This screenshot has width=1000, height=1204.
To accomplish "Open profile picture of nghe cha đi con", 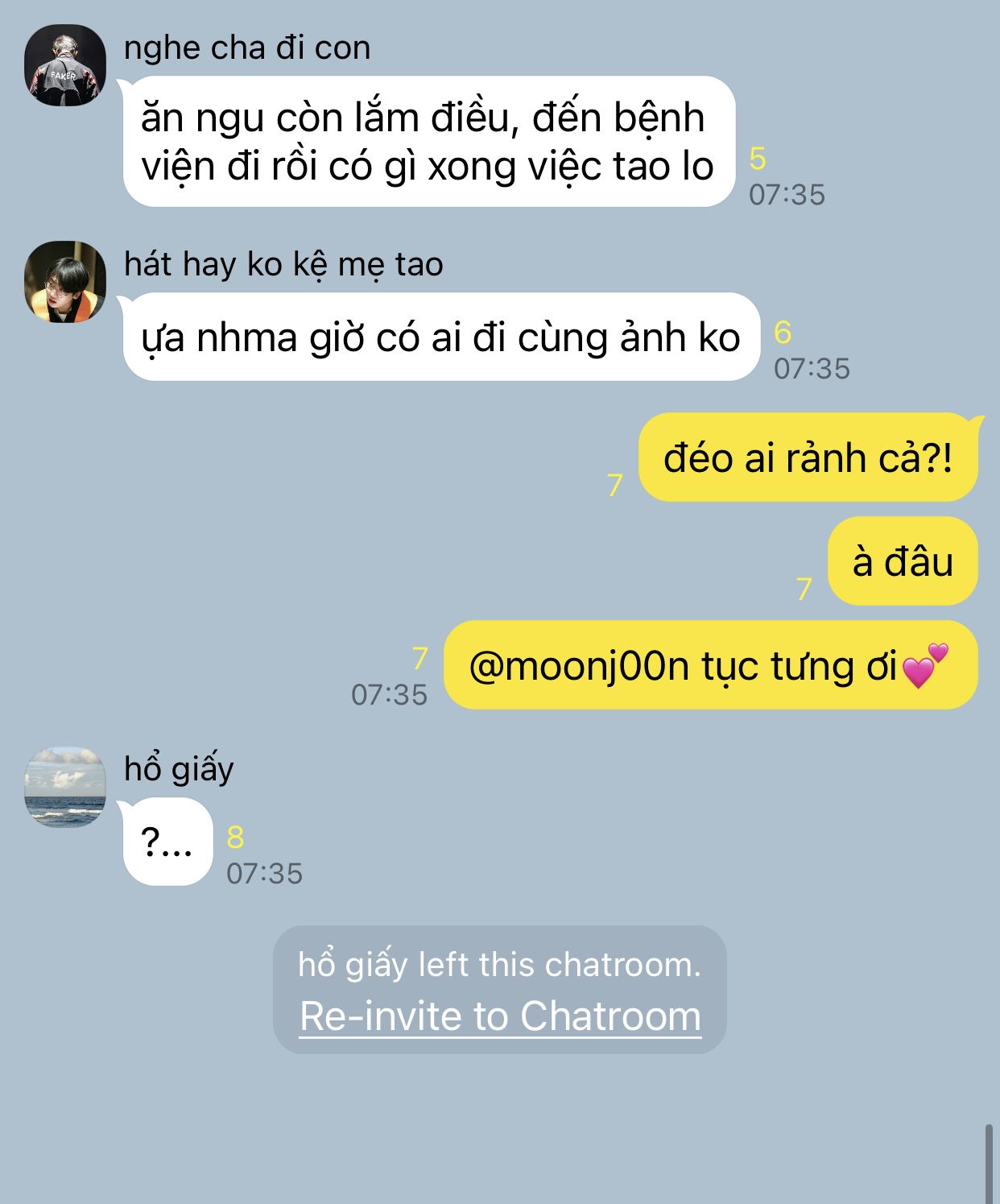I will point(65,66).
